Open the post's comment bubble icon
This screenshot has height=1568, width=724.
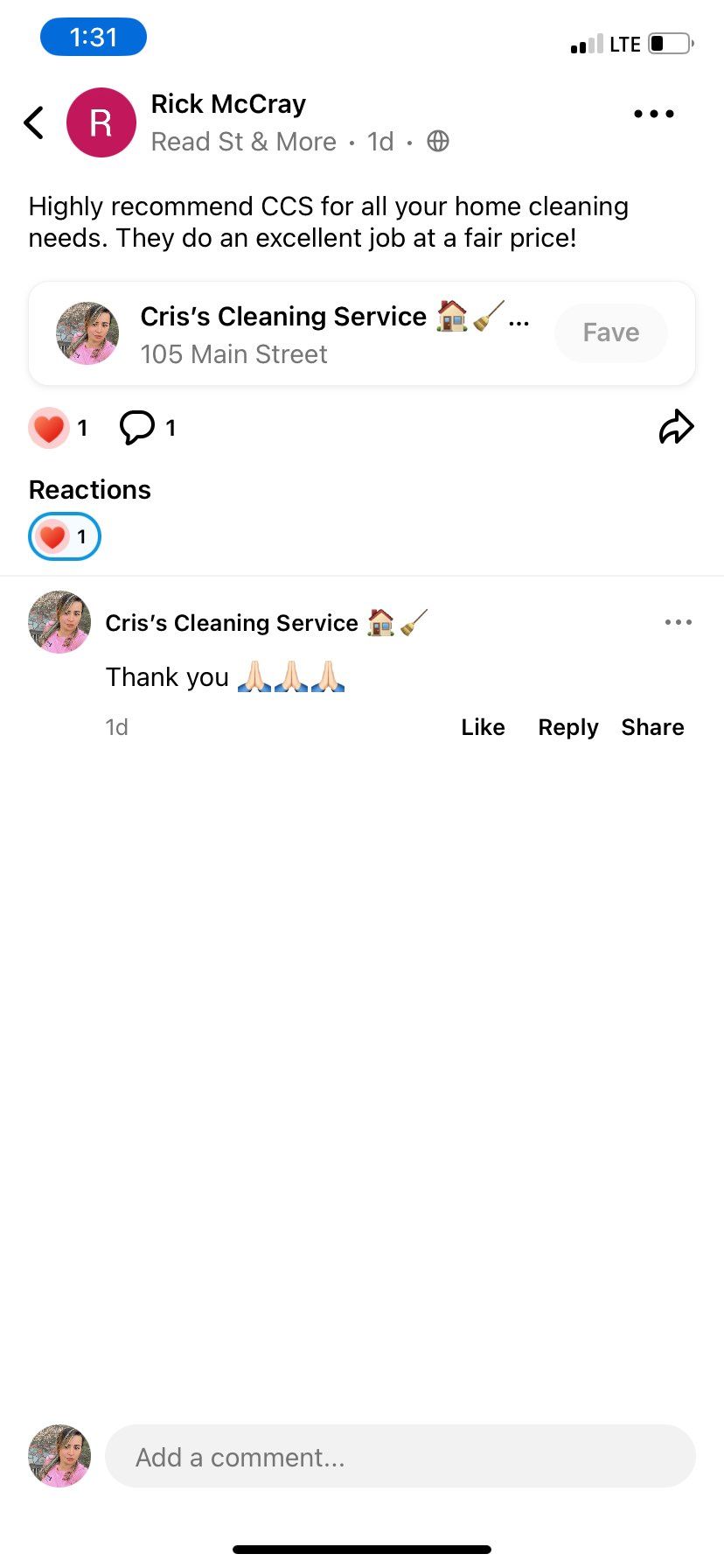[x=137, y=428]
